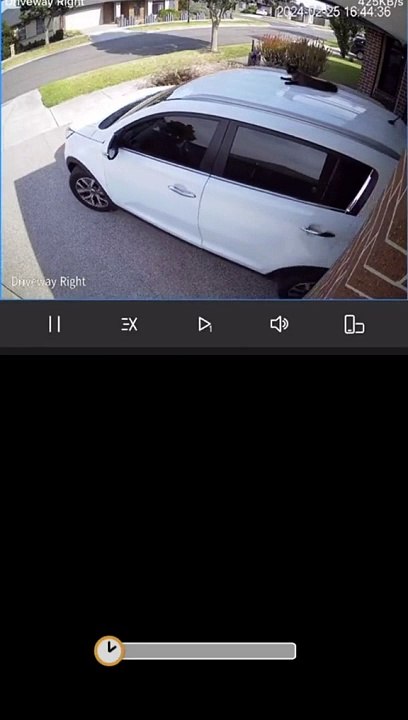Mute the camera audio
408x720 pixels.
tap(279, 325)
